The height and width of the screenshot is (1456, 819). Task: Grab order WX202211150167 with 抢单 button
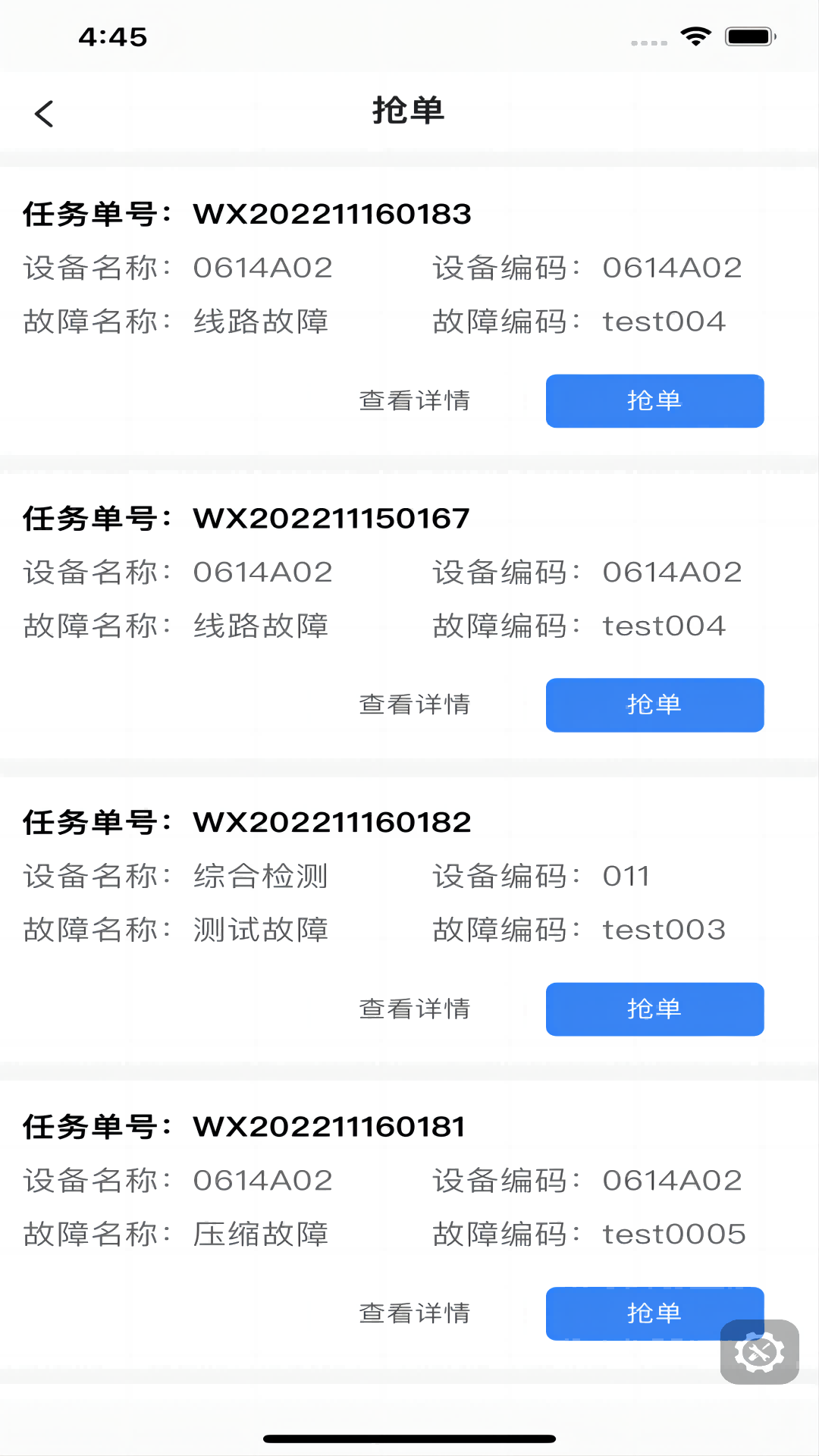click(654, 704)
